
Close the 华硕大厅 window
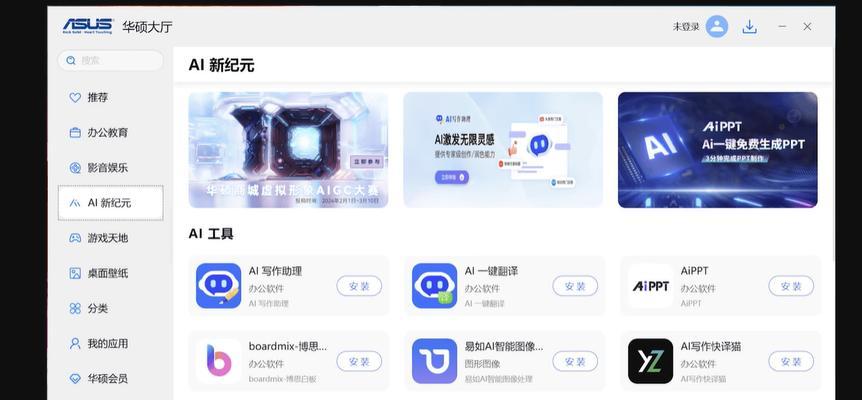pos(808,27)
